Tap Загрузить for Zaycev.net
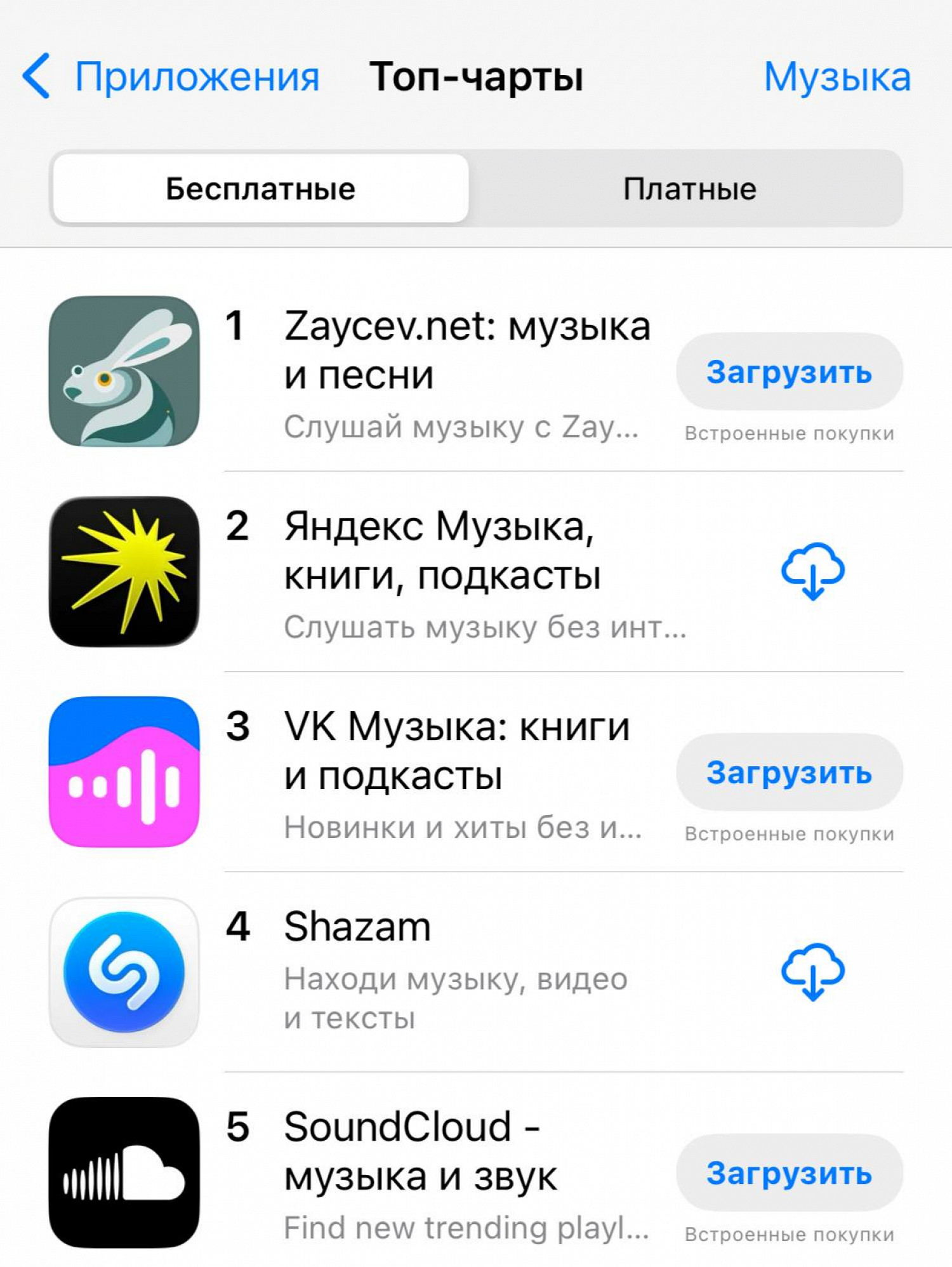The height and width of the screenshot is (1267, 952). coord(789,372)
